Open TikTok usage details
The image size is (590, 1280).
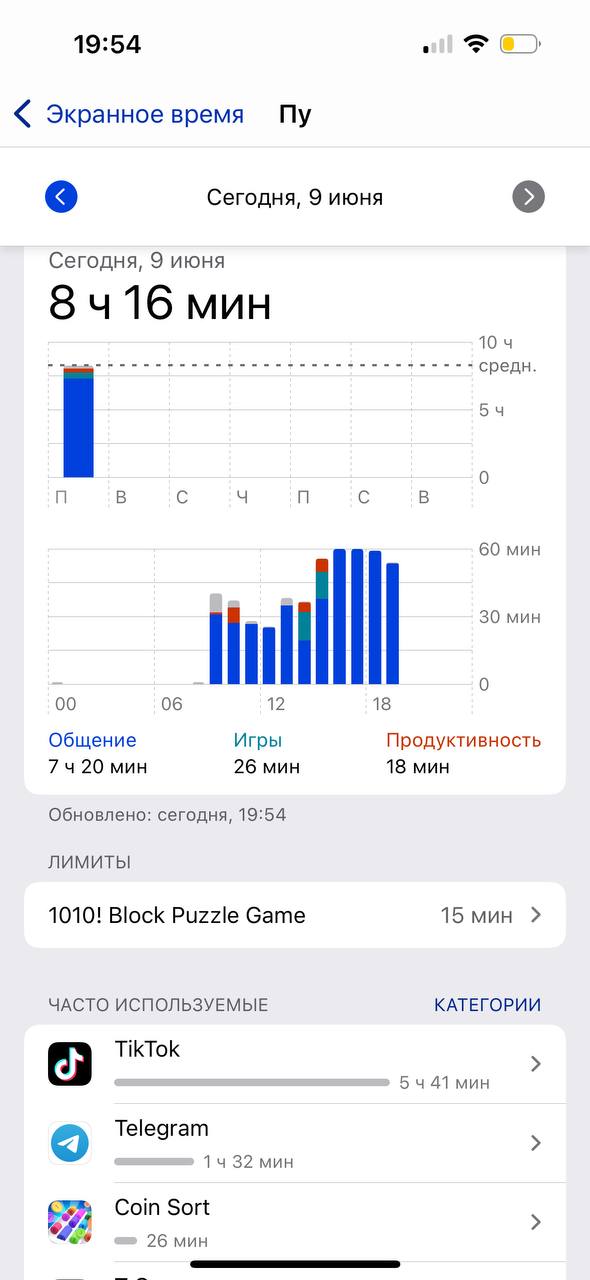(x=295, y=1064)
